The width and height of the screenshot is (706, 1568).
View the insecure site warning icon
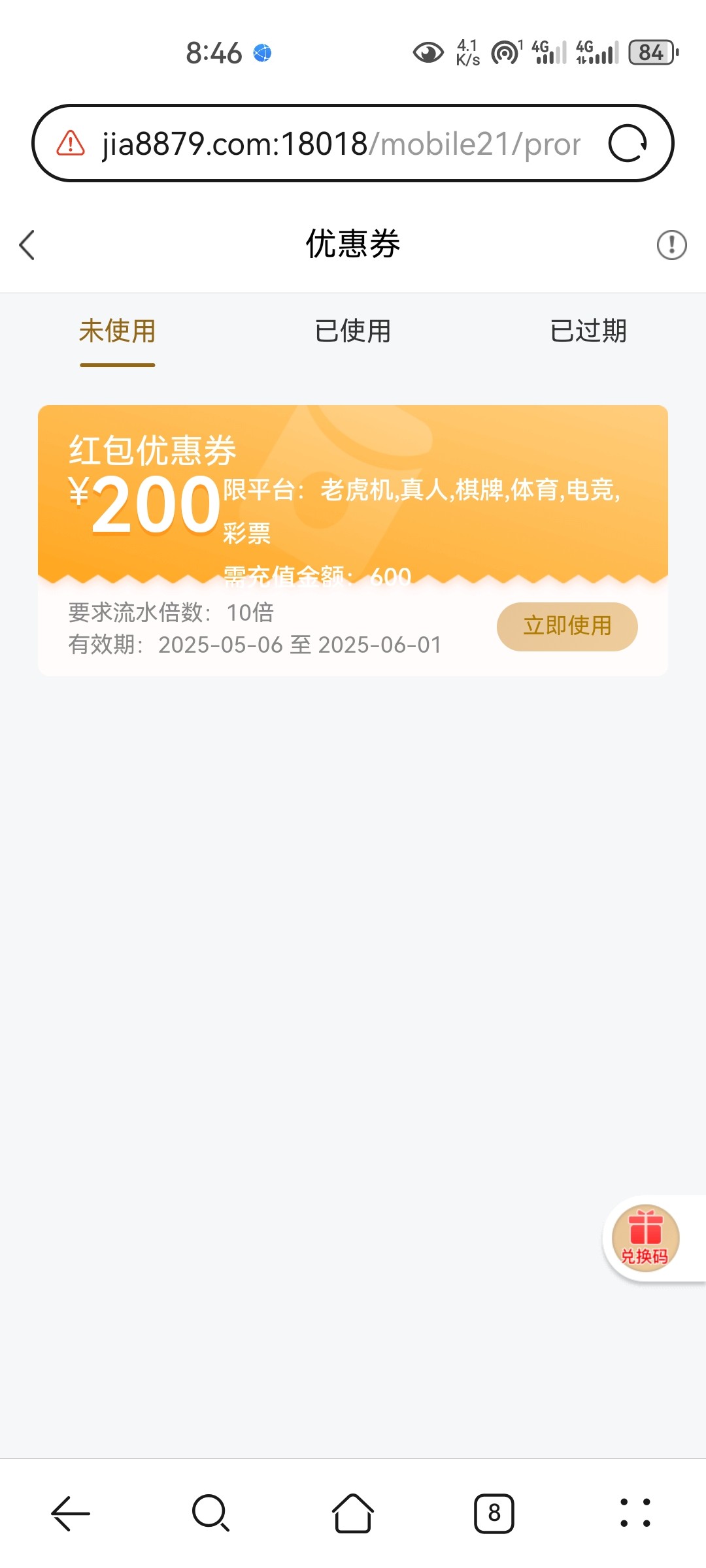tap(71, 143)
